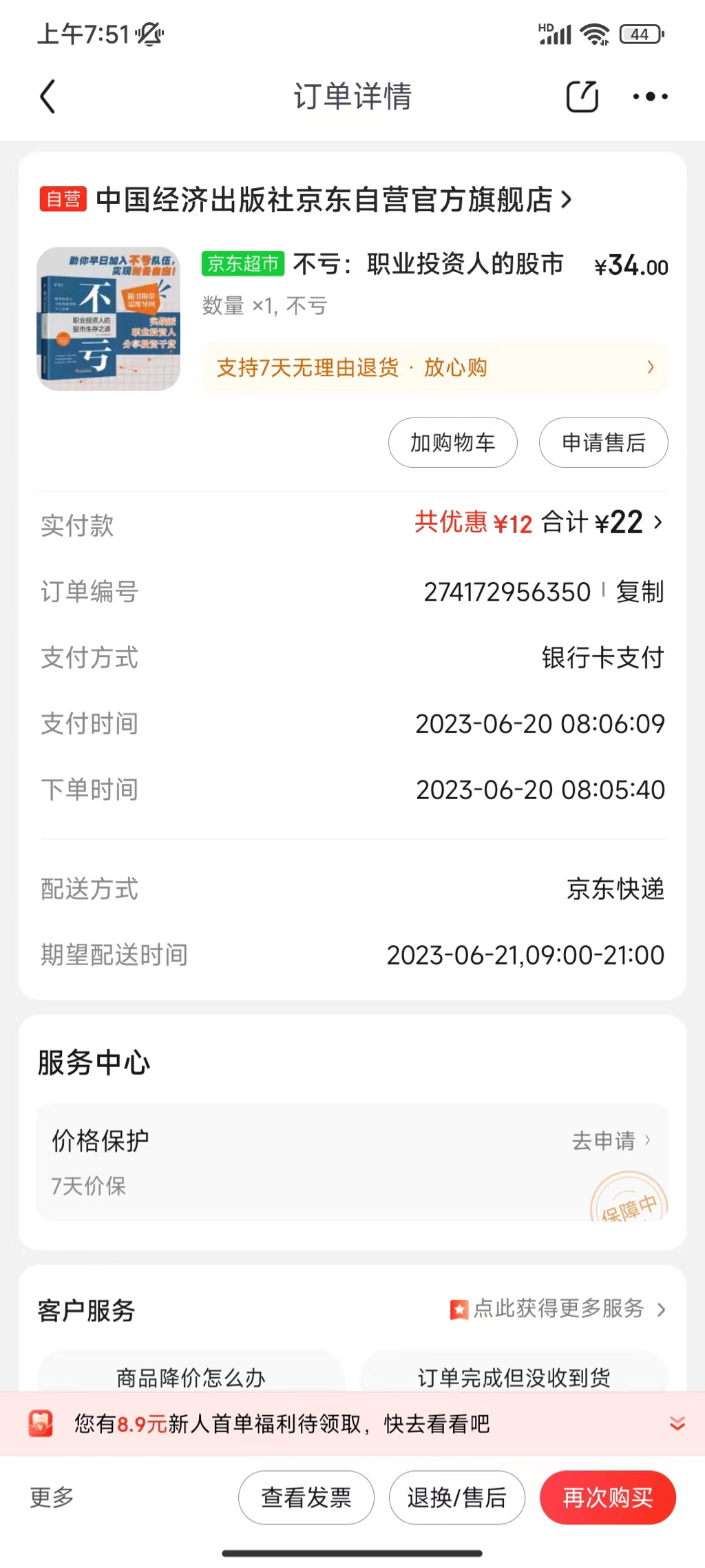This screenshot has height=1568, width=705.
Task: Open the 8.9元 新人首单福利 banner
Action: 282,1424
